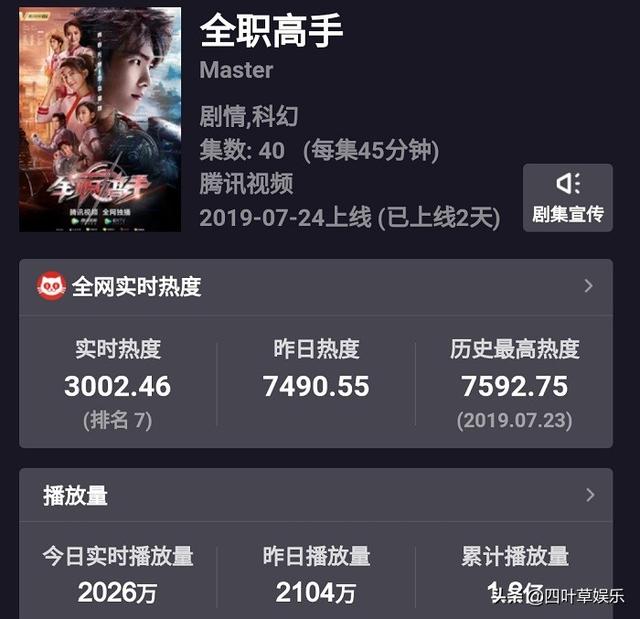View the 全职高手 poster image
640x619 pixels.
coord(100,119)
